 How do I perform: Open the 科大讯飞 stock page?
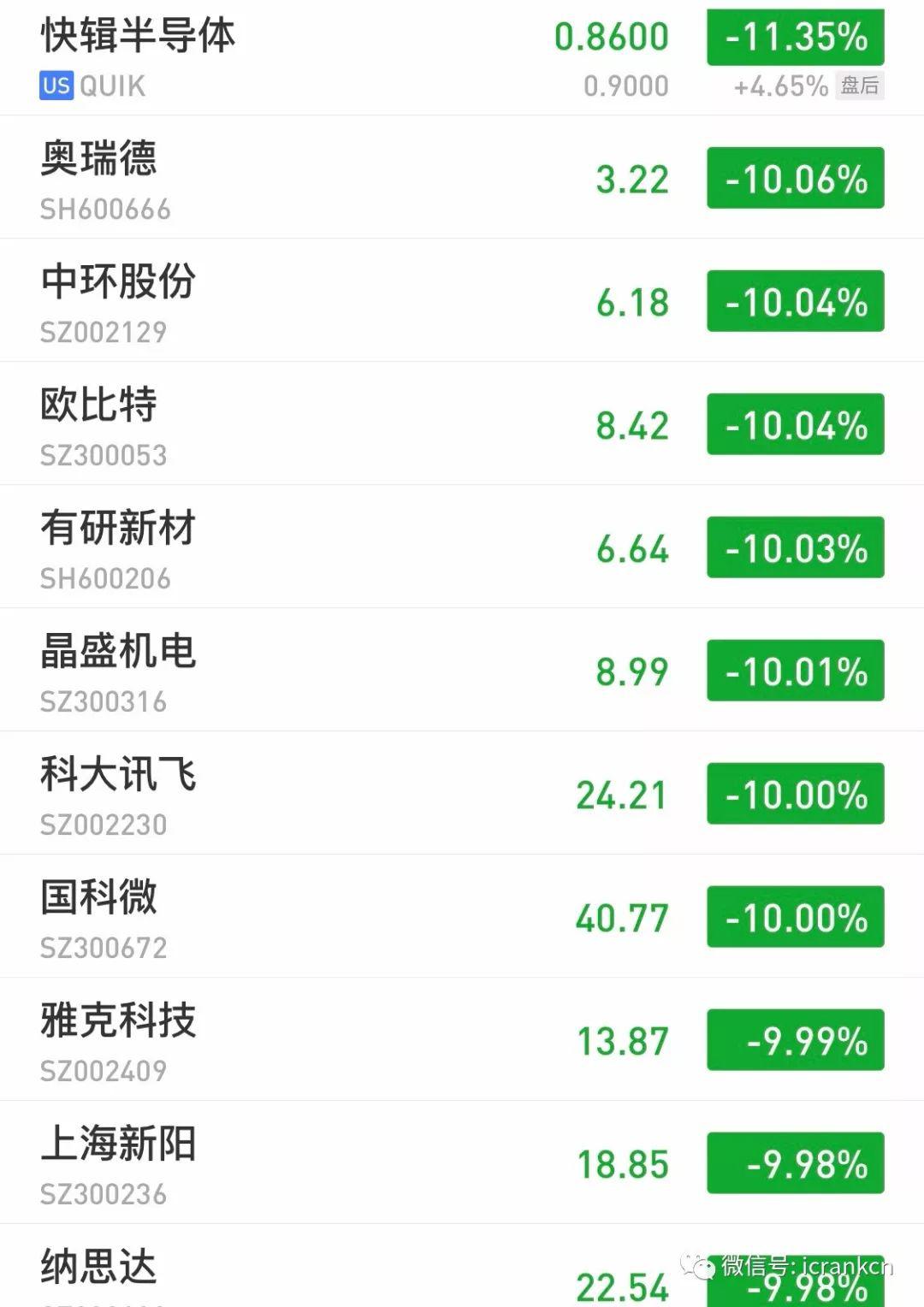click(342, 794)
